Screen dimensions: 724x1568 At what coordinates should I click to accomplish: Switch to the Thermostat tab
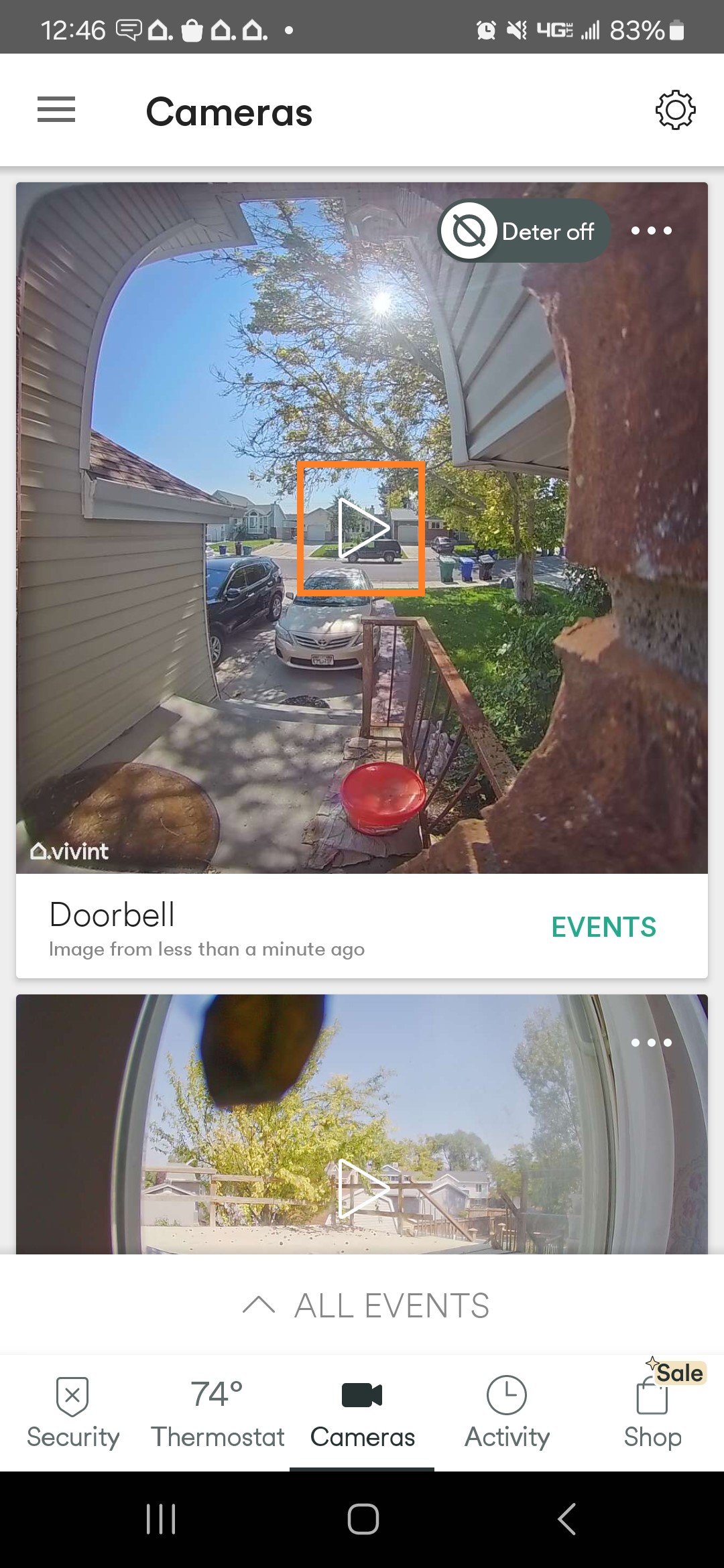[217, 1413]
